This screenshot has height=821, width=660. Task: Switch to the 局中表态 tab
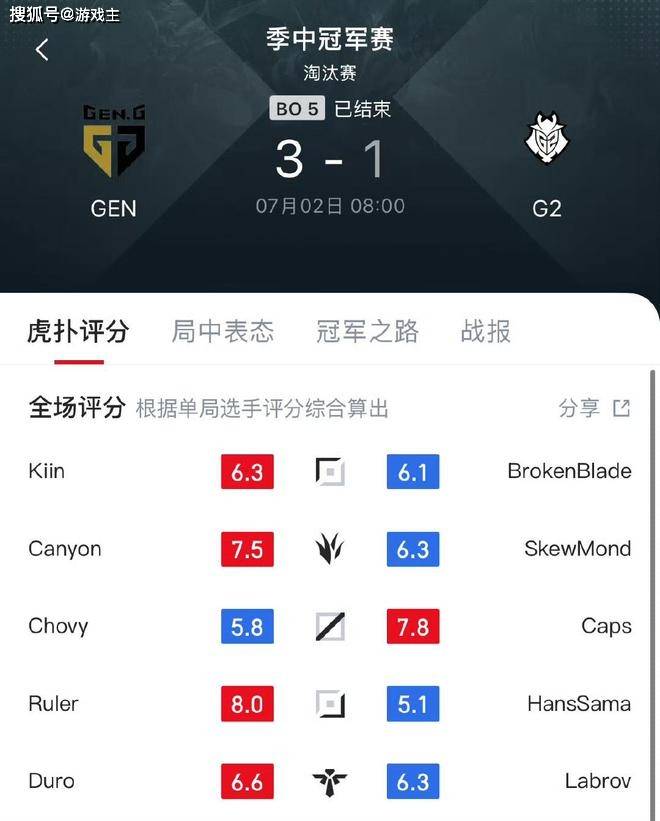click(x=222, y=331)
